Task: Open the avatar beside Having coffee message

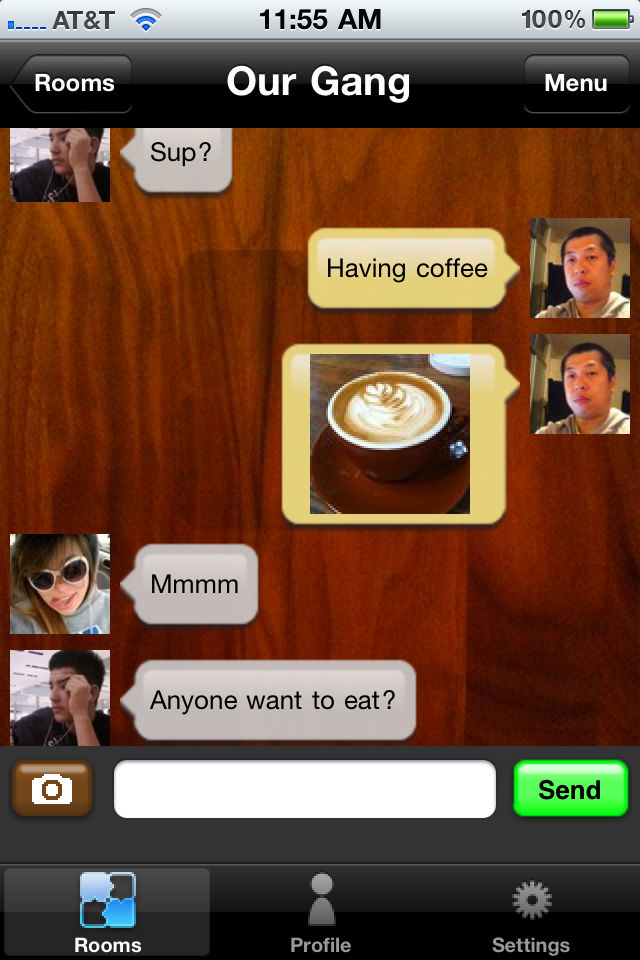Action: pos(580,268)
